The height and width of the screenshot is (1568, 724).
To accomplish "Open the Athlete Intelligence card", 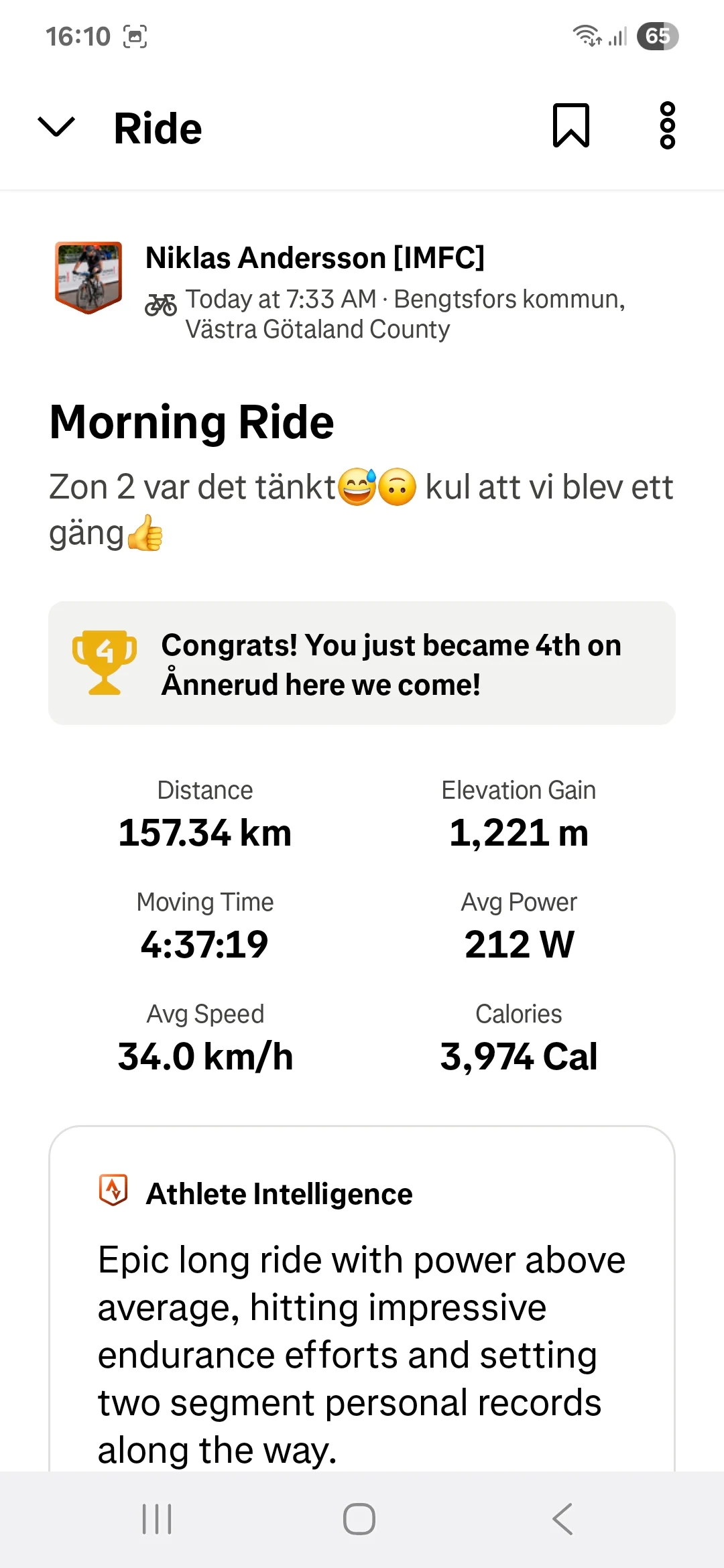I will (x=362, y=1299).
